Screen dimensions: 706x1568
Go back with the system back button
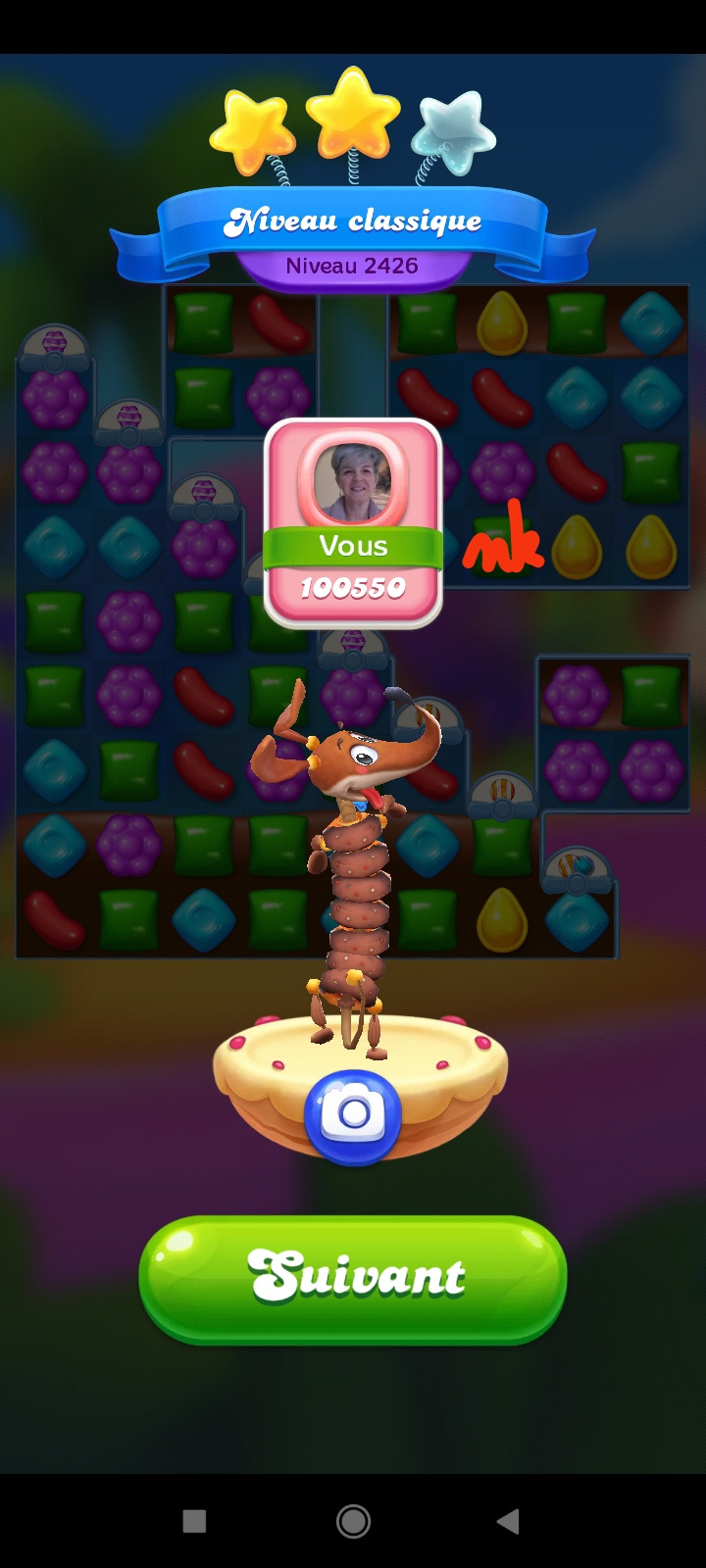coord(508,1521)
